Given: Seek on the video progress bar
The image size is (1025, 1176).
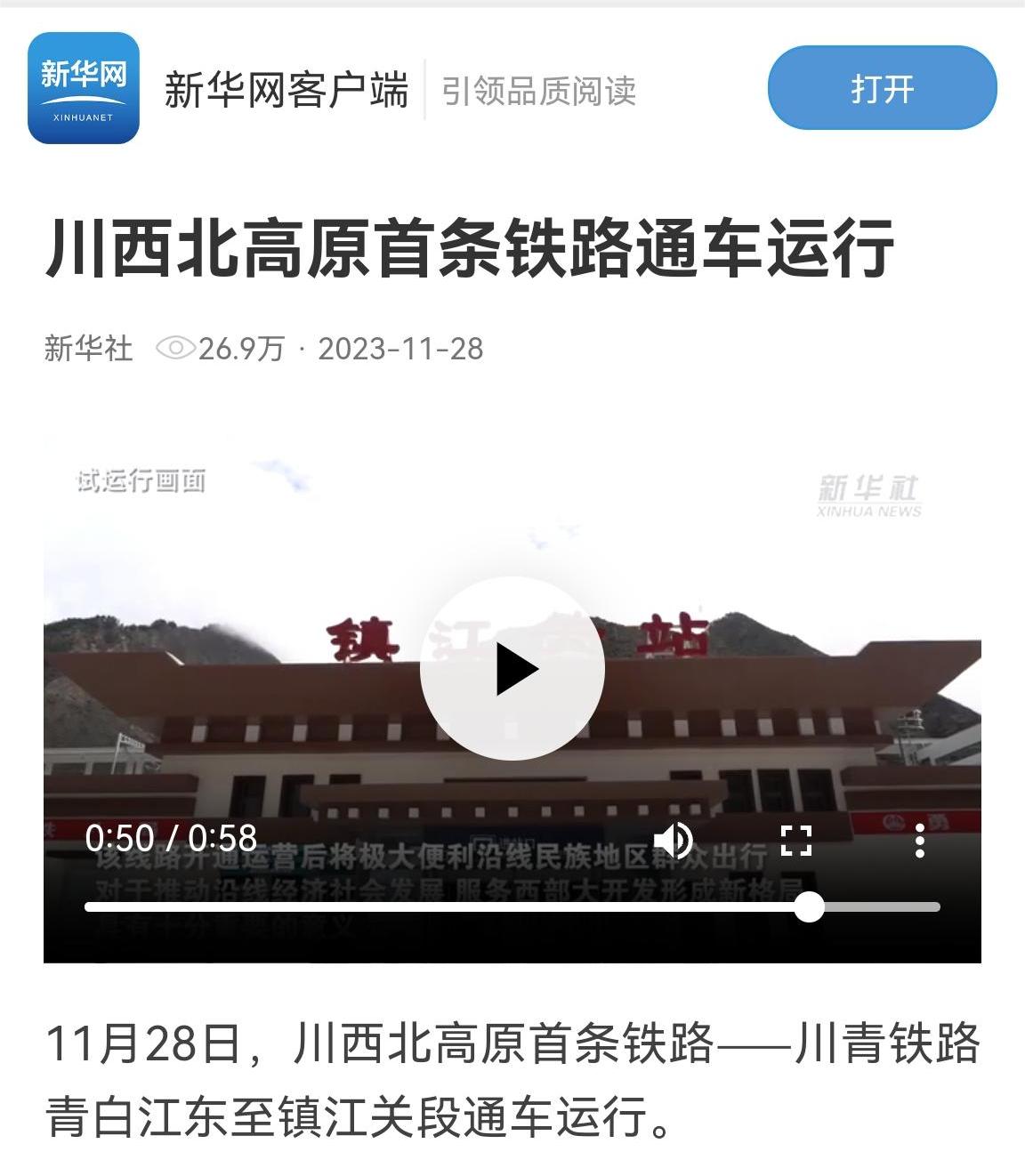Looking at the screenshot, I should (x=512, y=907).
